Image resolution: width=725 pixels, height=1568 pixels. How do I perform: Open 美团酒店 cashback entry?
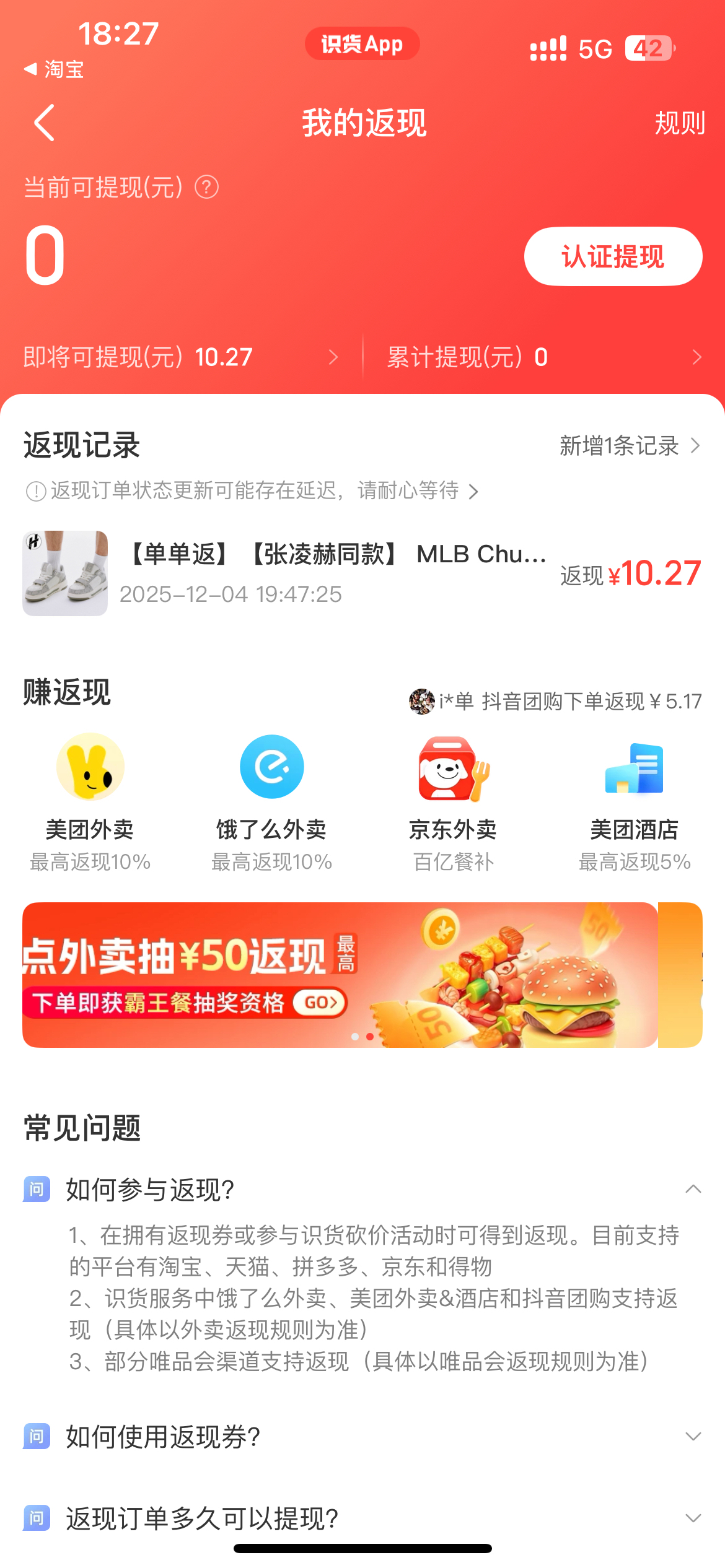pos(635,802)
